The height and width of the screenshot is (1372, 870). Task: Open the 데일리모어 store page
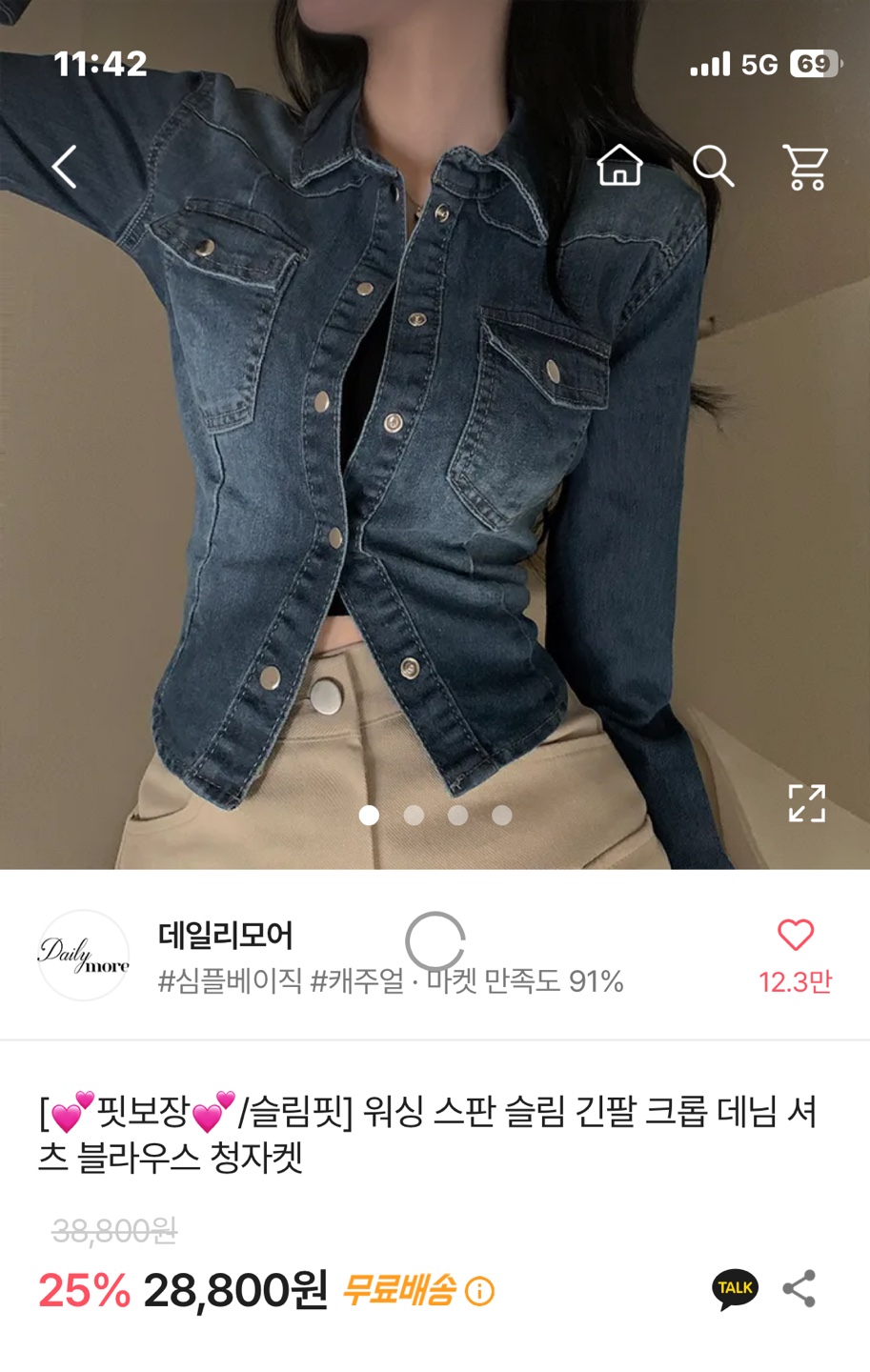[225, 936]
